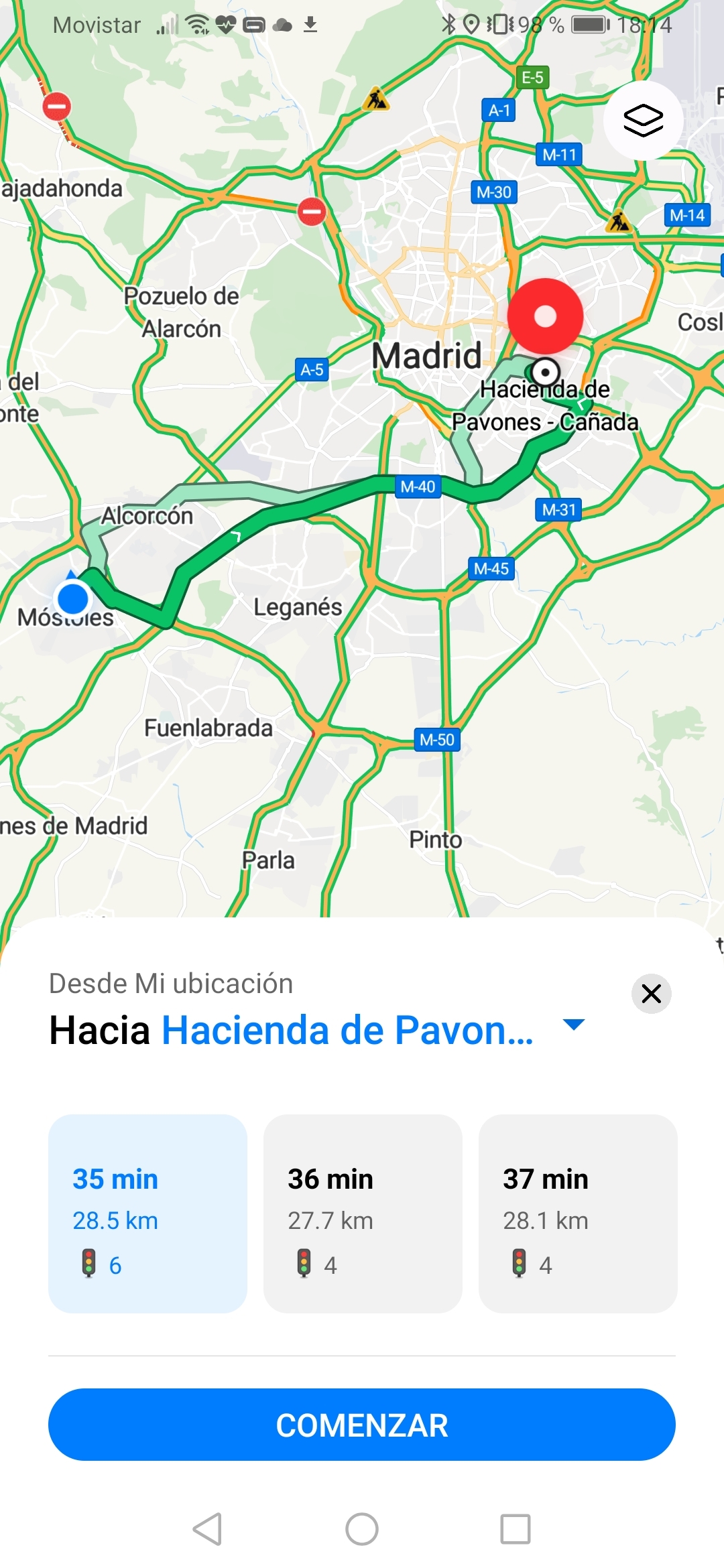Choose the 36 min, 27.7 km route
The width and height of the screenshot is (724, 1568).
pos(363,1214)
